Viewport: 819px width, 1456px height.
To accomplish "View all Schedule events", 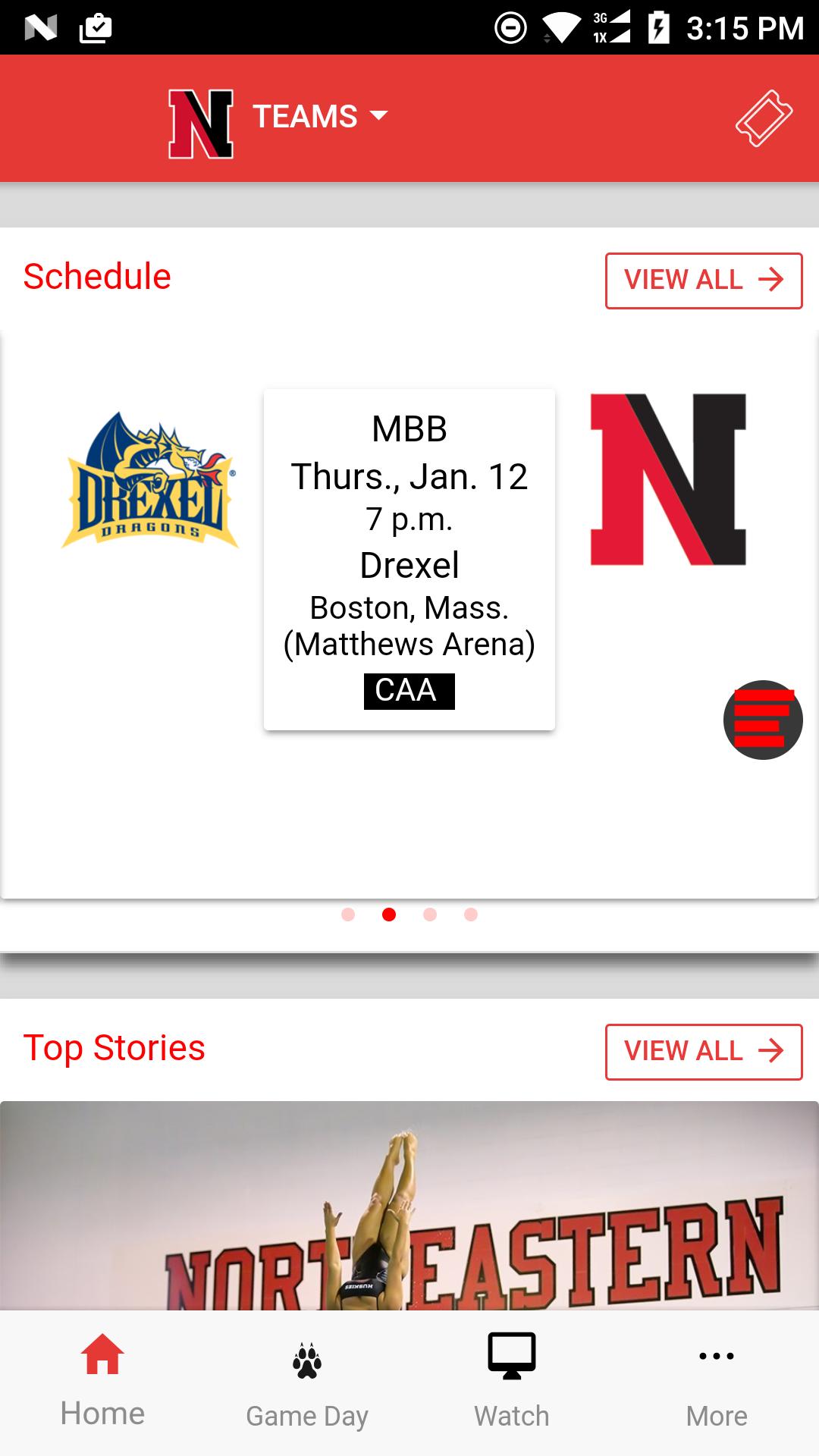I will (703, 281).
